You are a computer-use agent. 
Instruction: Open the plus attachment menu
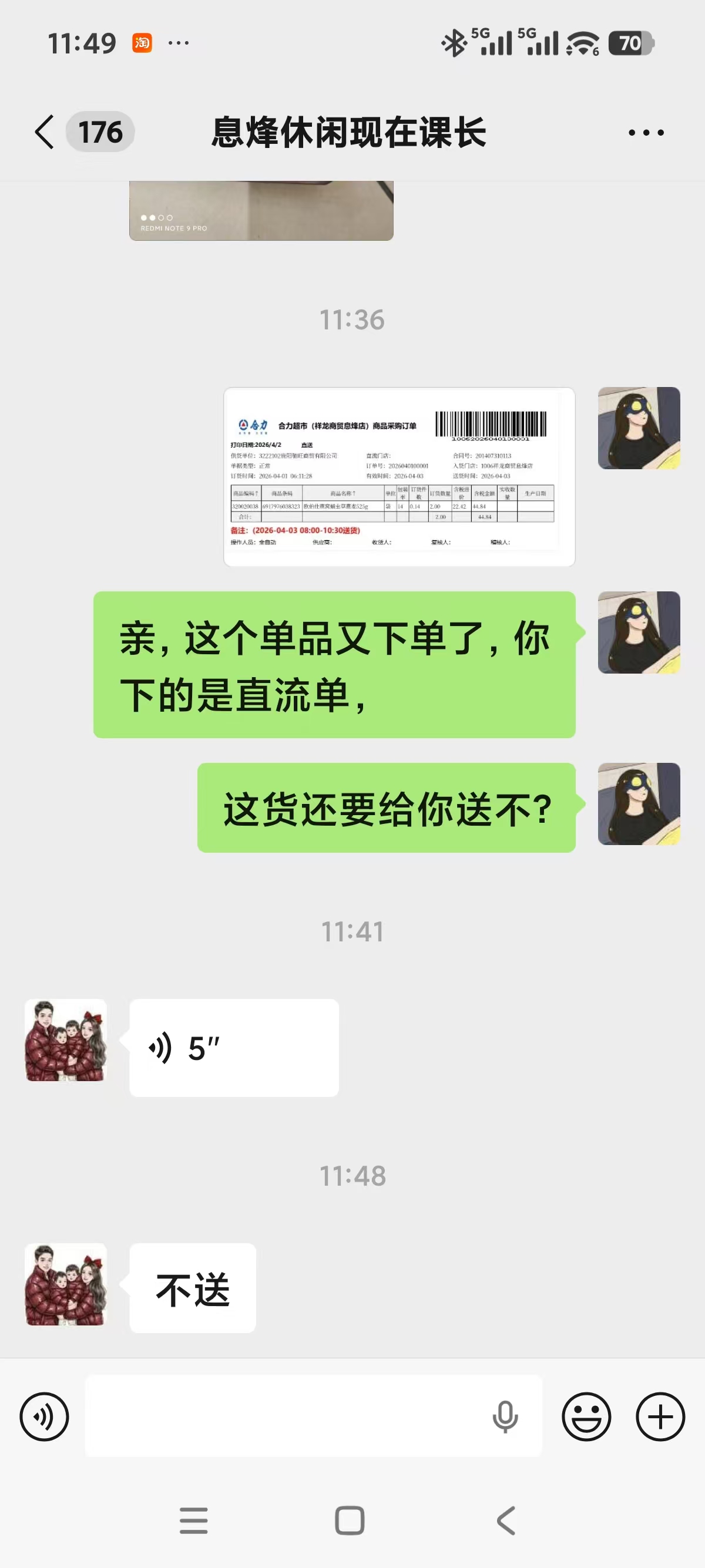(660, 1417)
